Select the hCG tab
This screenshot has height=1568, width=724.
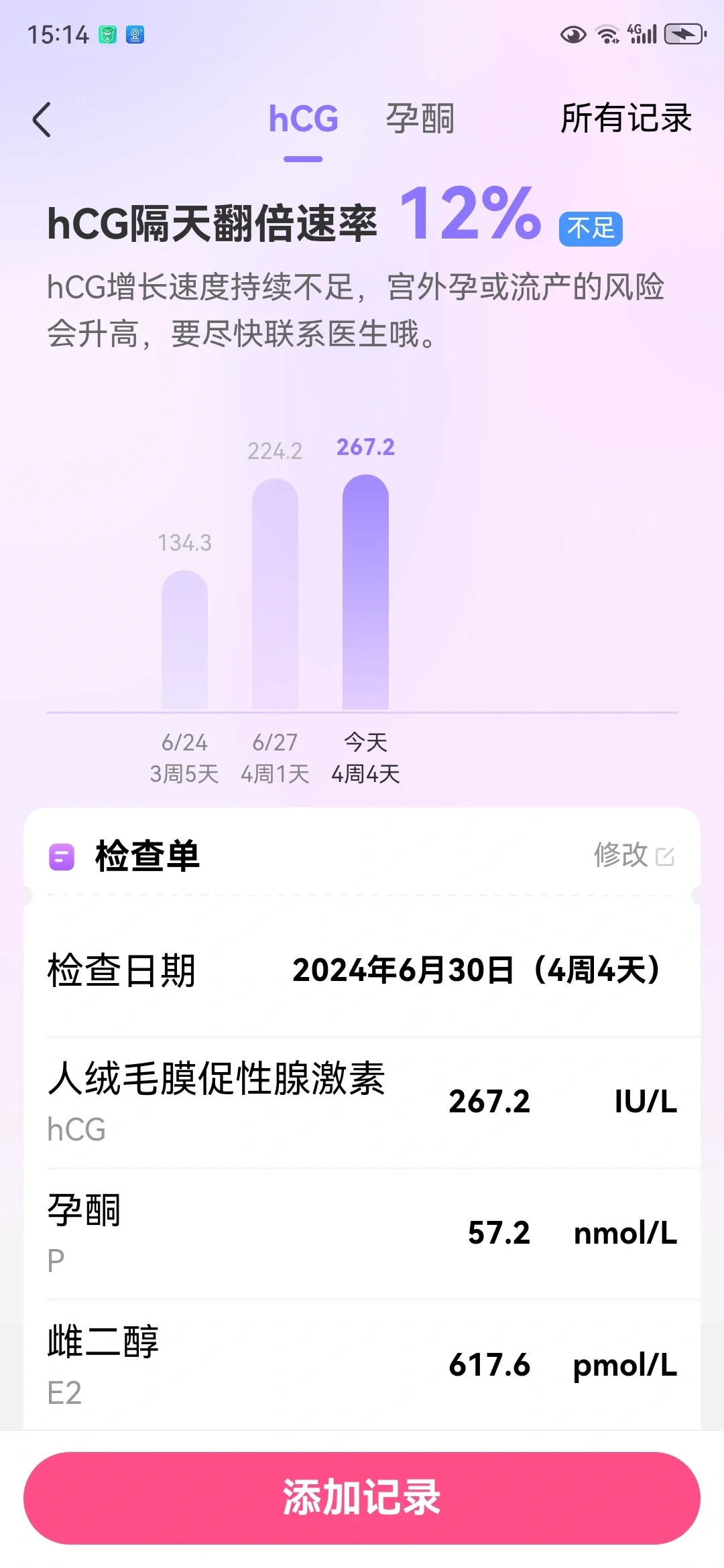coord(303,119)
